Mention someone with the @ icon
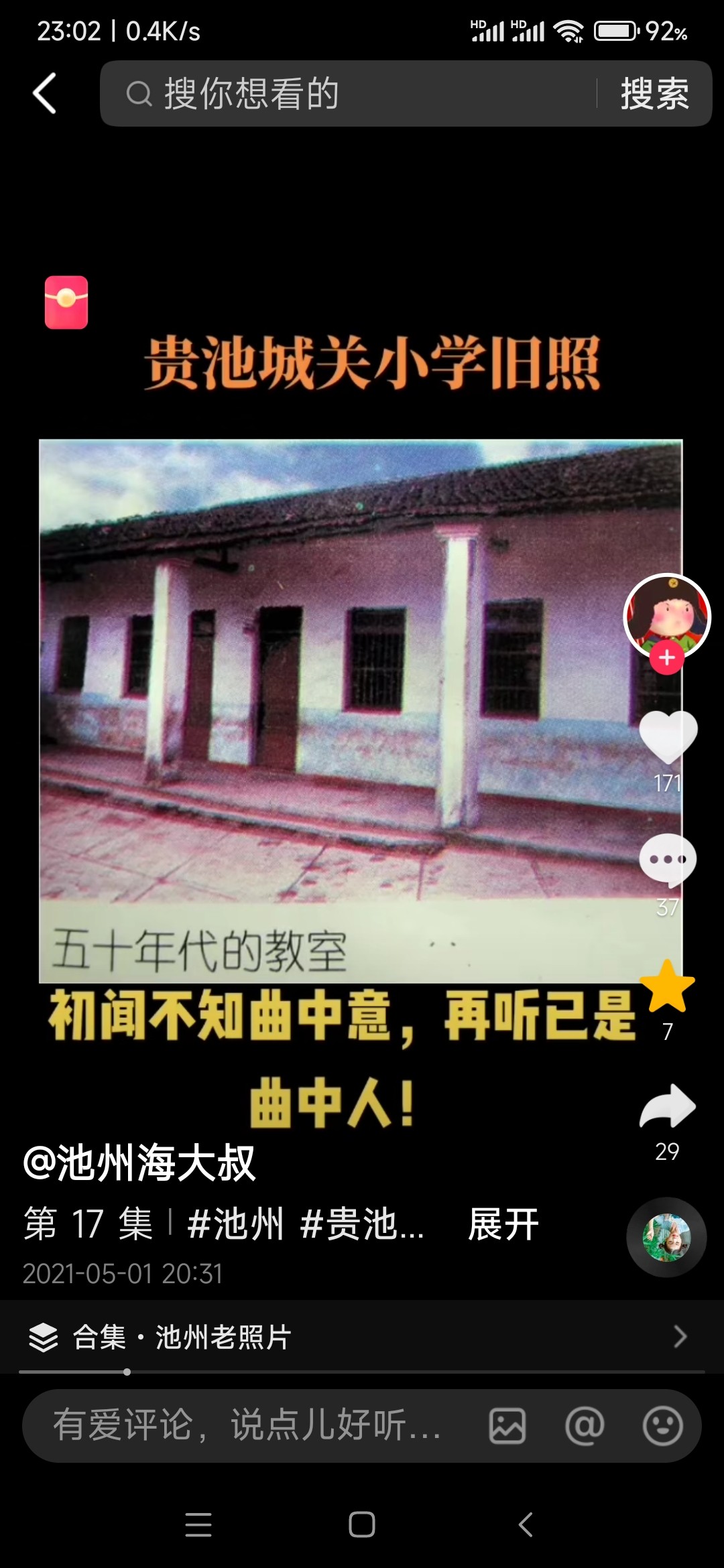 click(585, 1425)
